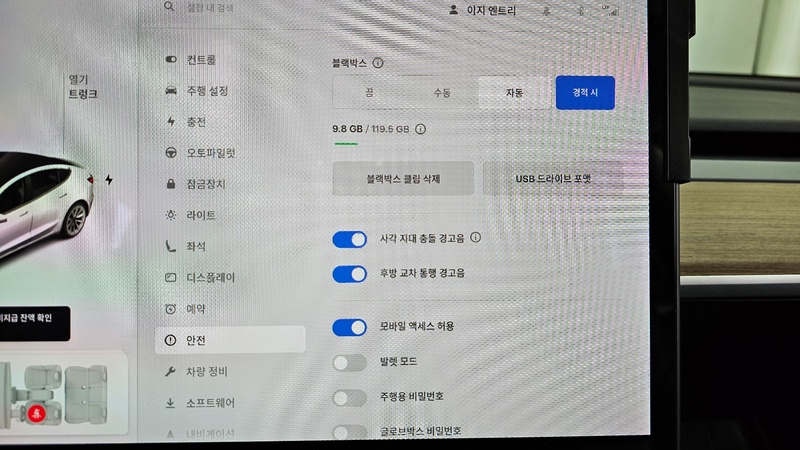Open the 충전 section
Screen dimensions: 800x450
pyautogui.click(x=196, y=122)
